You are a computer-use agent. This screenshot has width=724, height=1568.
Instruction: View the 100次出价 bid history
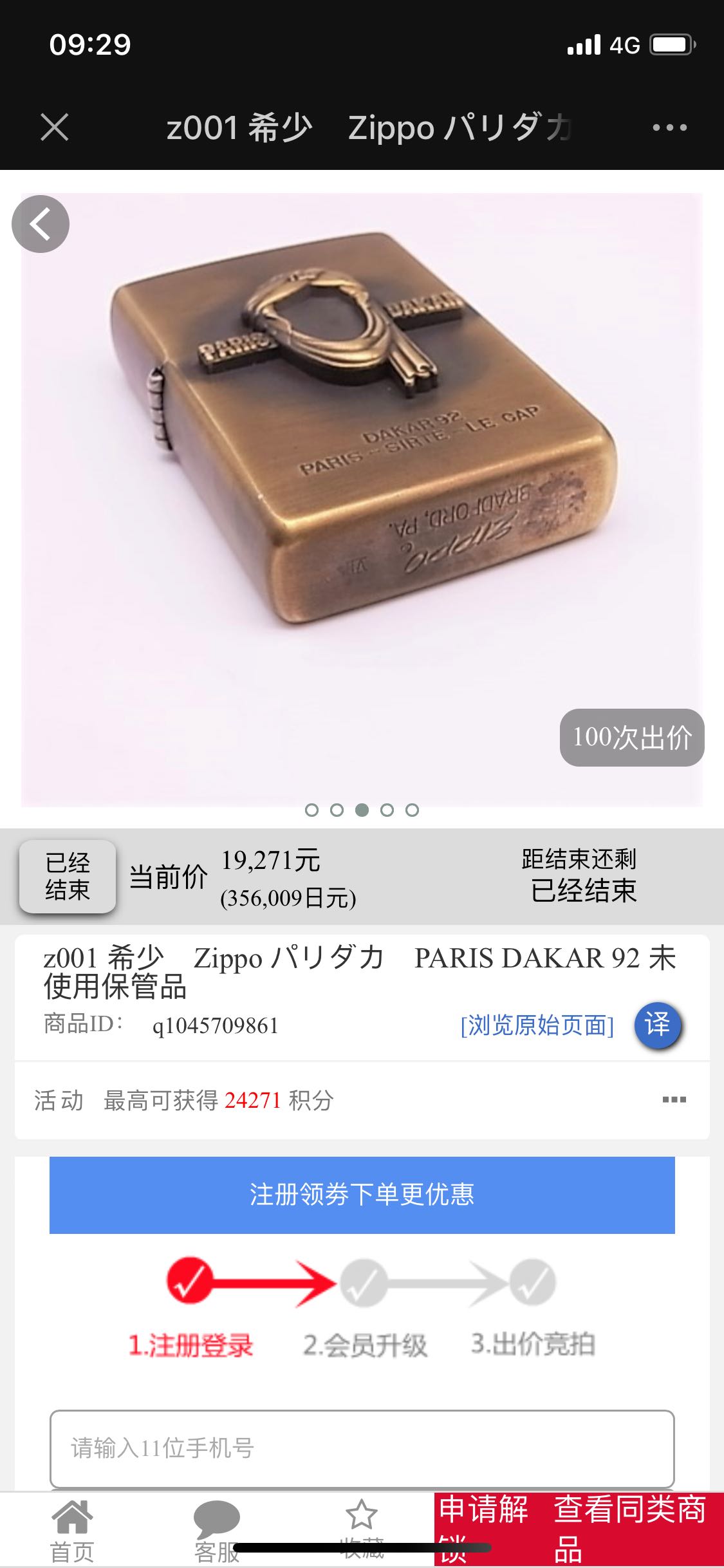[x=632, y=738]
